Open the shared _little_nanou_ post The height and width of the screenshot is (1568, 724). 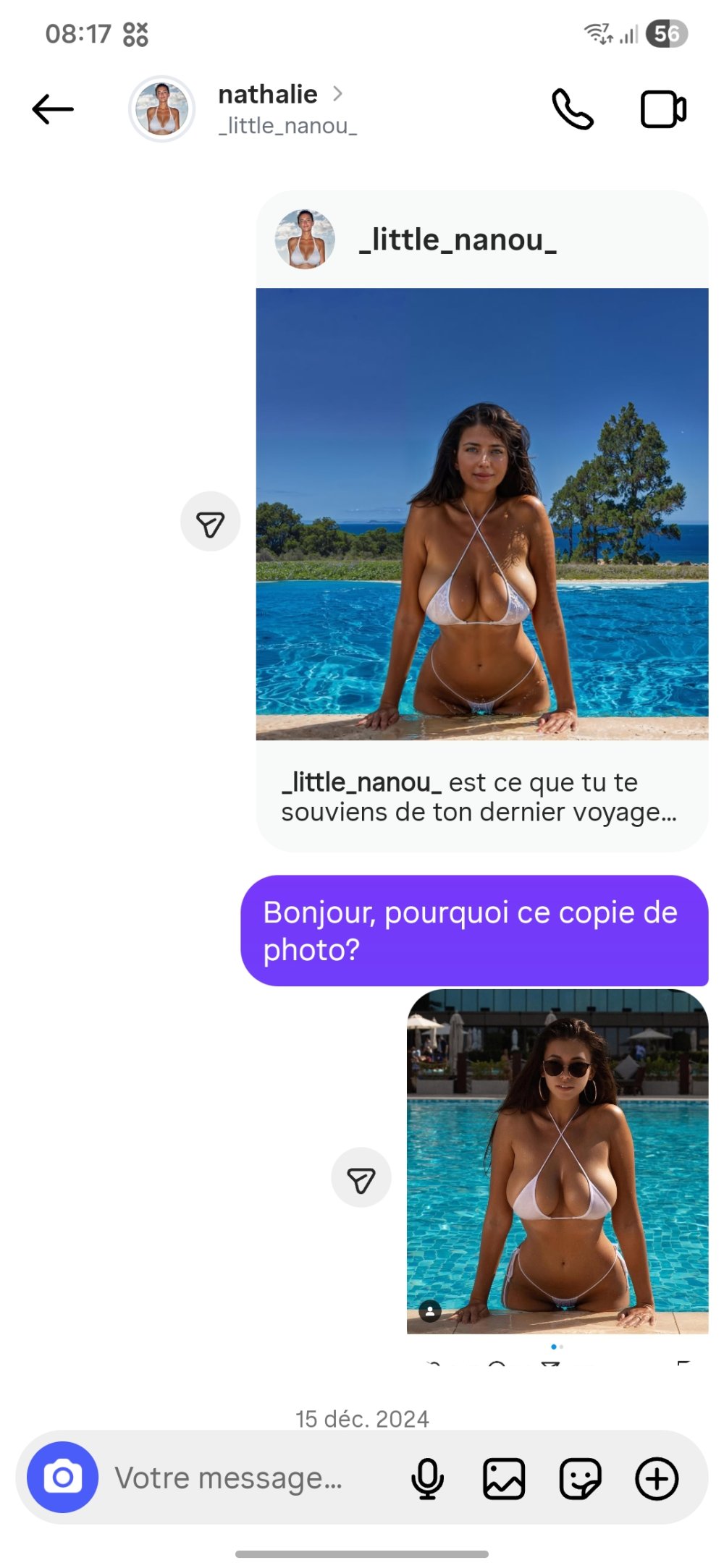point(481,514)
